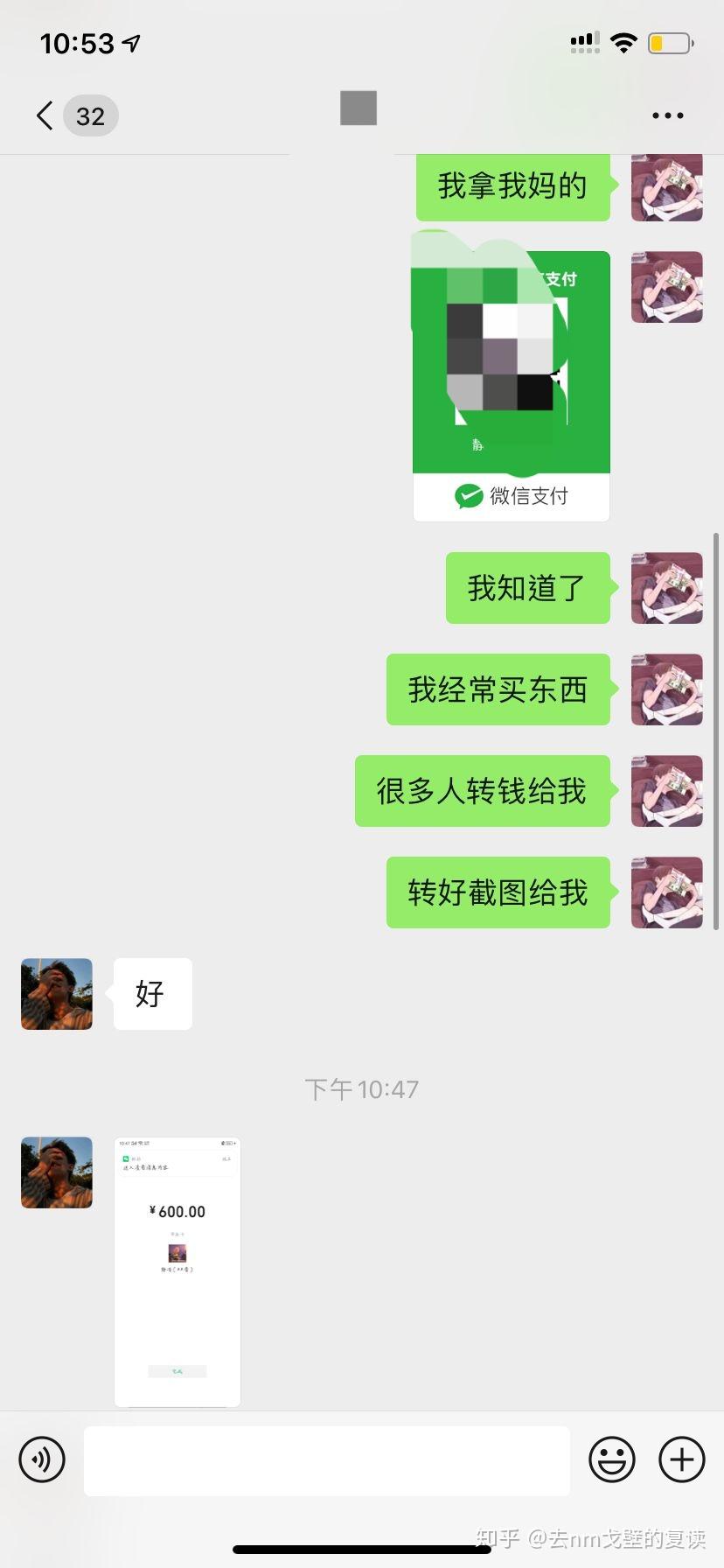724x1568 pixels.
Task: Go back to the chat list
Action: [45, 115]
